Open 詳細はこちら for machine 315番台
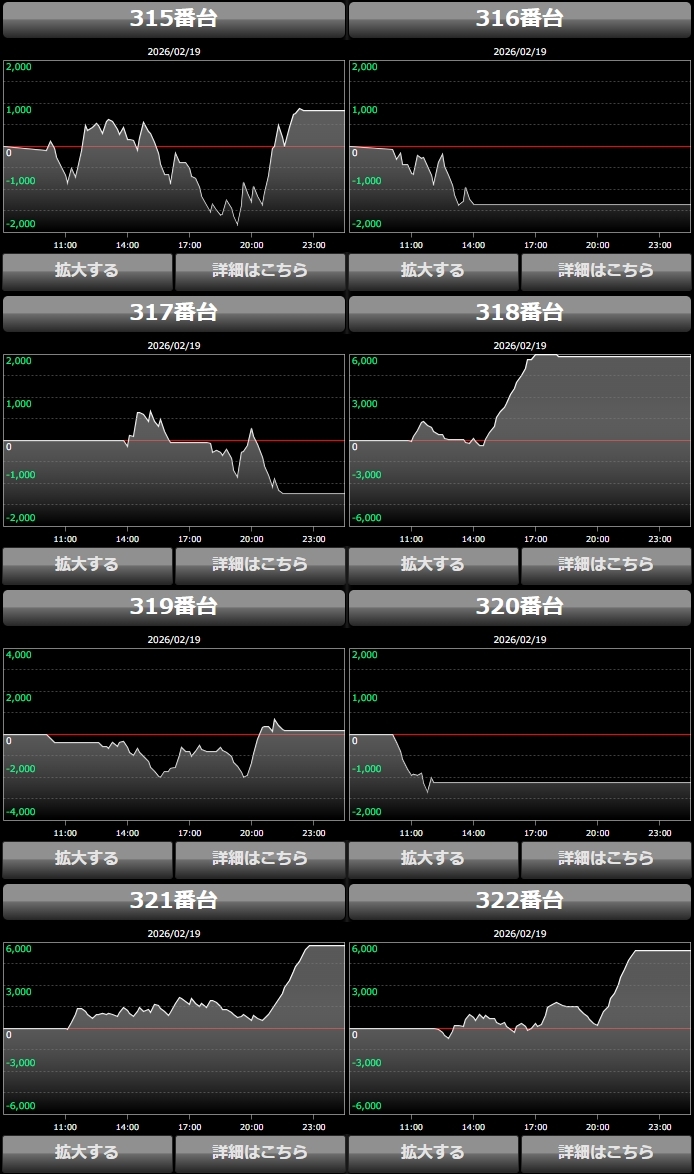The width and height of the screenshot is (694, 1174). pyautogui.click(x=260, y=270)
